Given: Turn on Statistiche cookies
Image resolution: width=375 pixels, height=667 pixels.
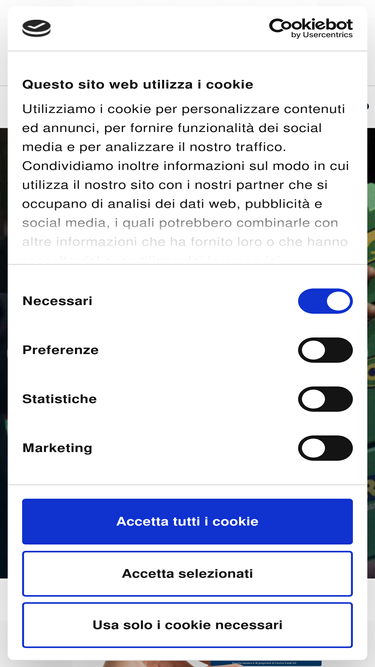Looking at the screenshot, I should tap(325, 399).
